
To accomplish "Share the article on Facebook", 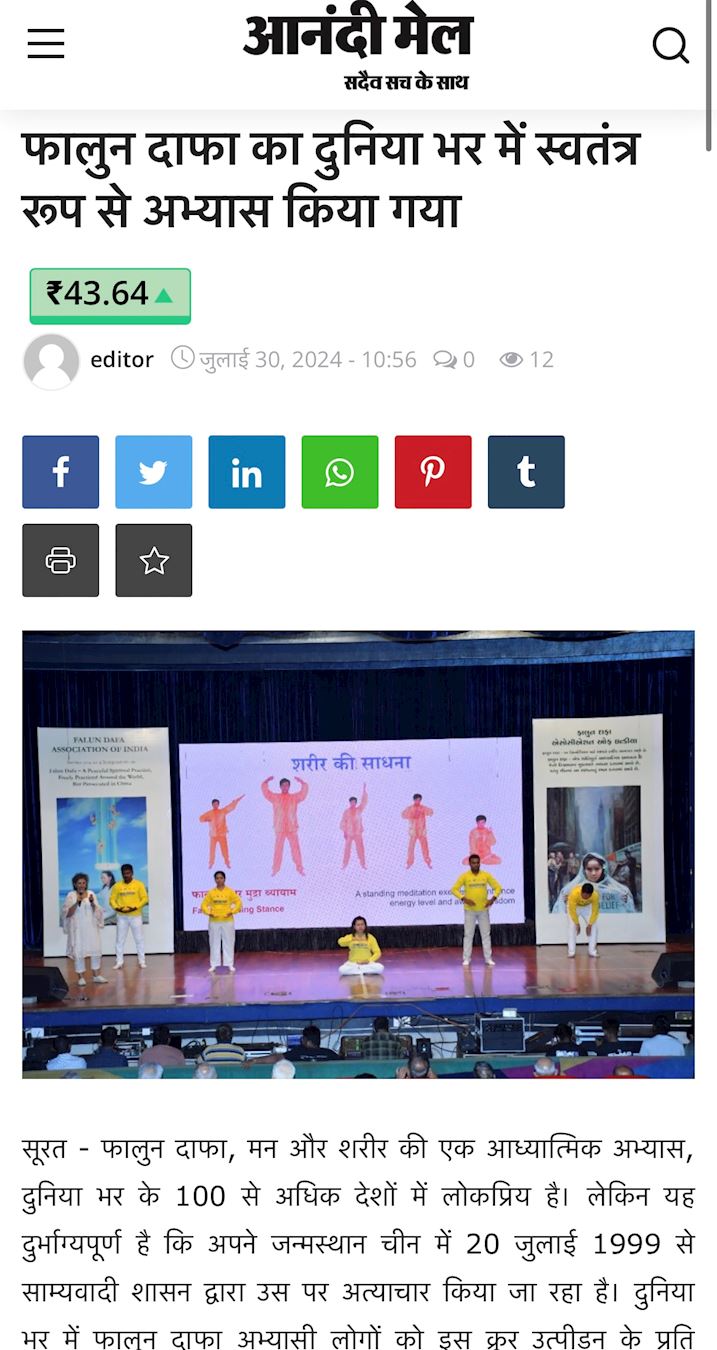I will coord(61,472).
